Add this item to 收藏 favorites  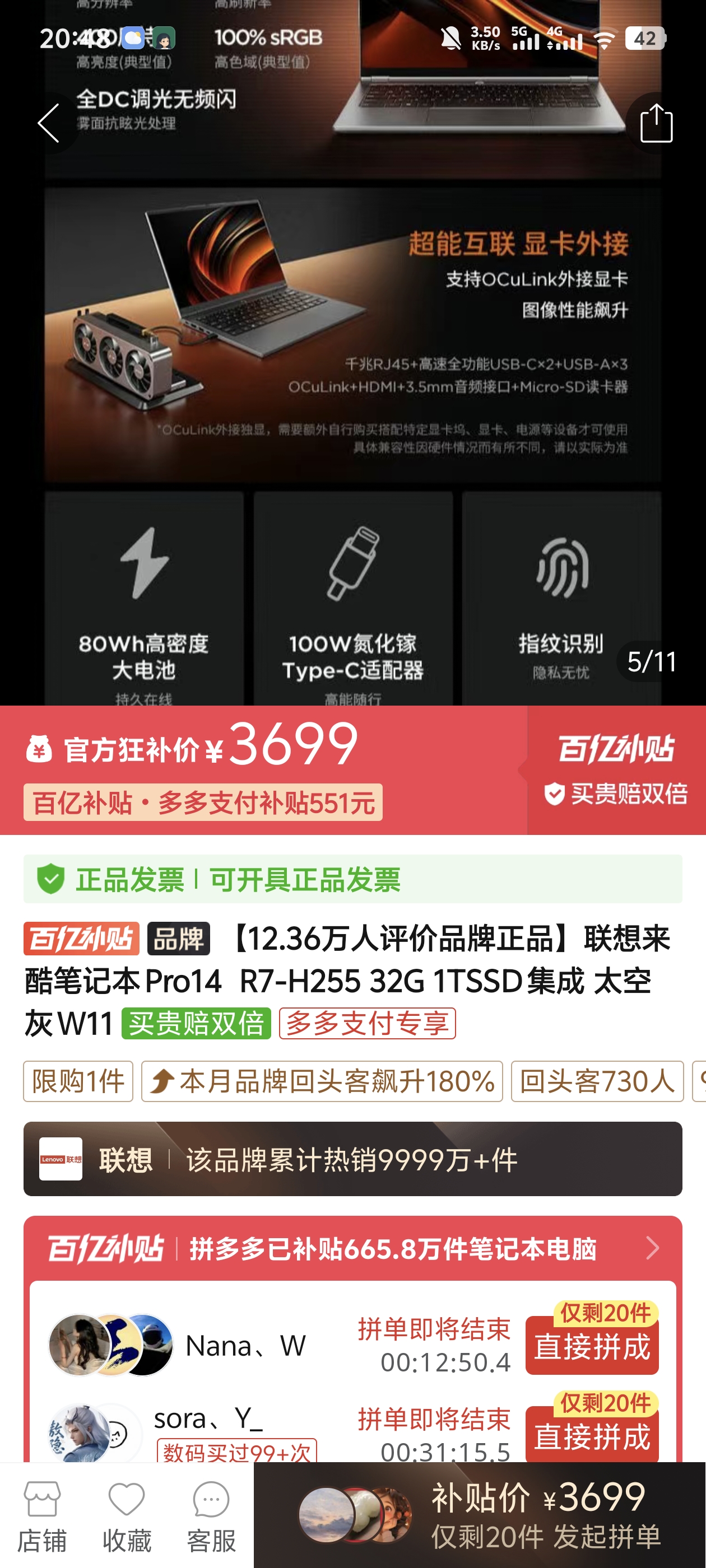point(127,1516)
